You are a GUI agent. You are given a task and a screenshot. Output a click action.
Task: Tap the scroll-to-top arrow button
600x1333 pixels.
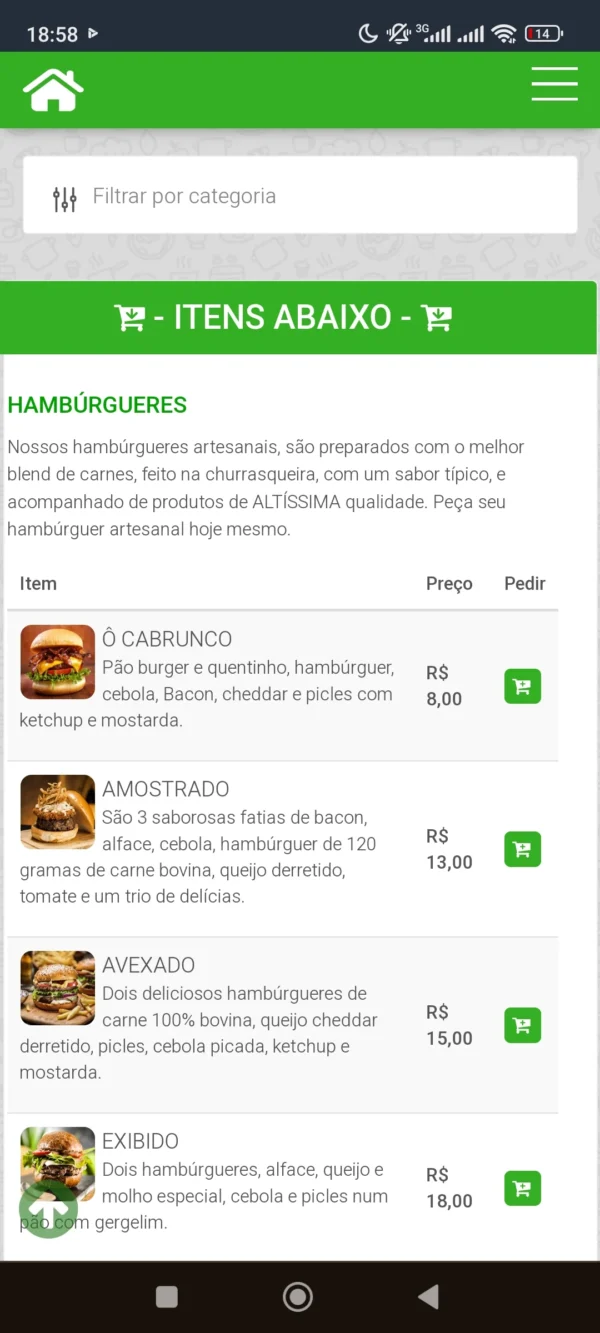[x=48, y=1209]
